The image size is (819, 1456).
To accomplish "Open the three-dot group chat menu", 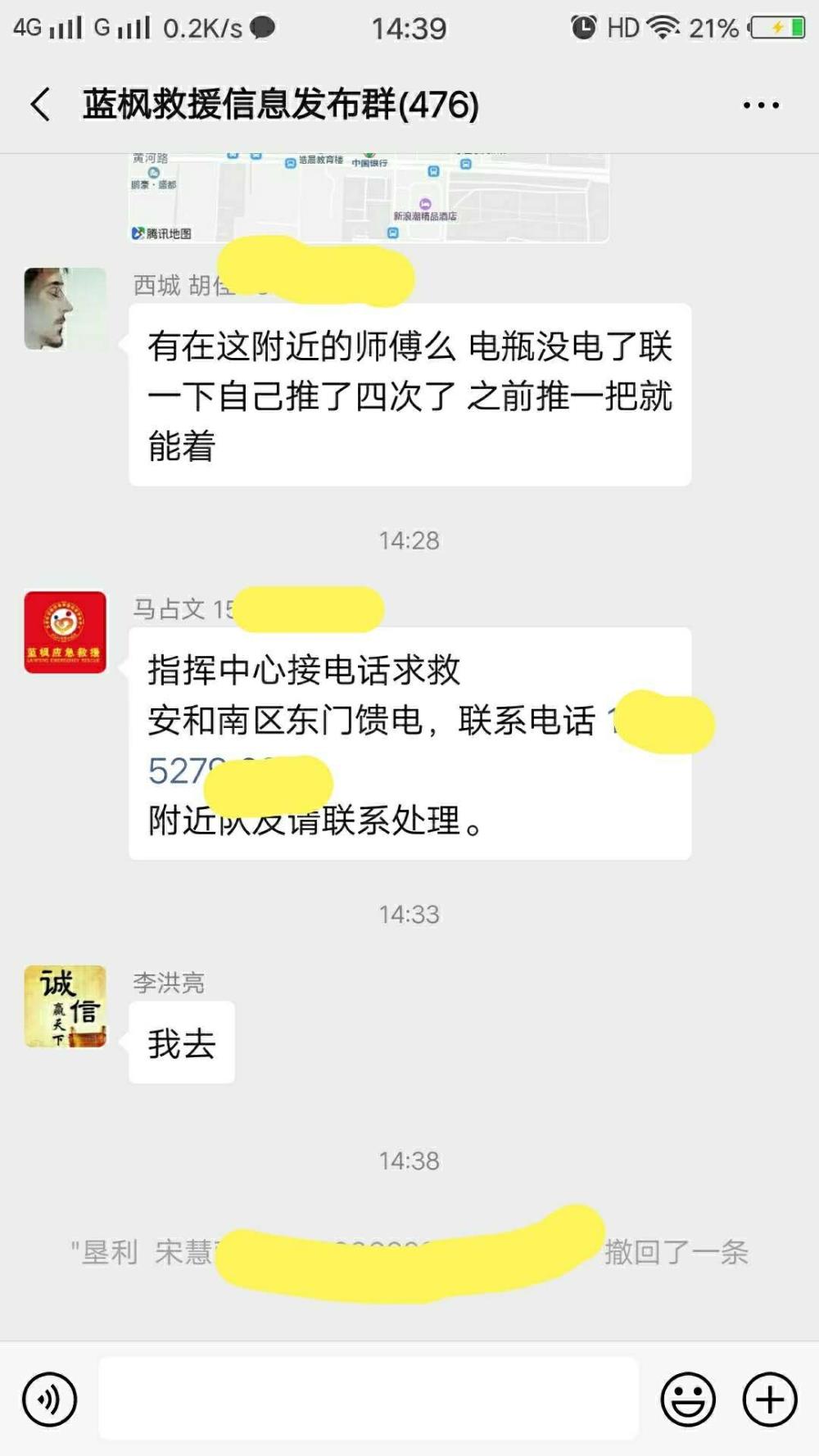I will pyautogui.click(x=761, y=105).
